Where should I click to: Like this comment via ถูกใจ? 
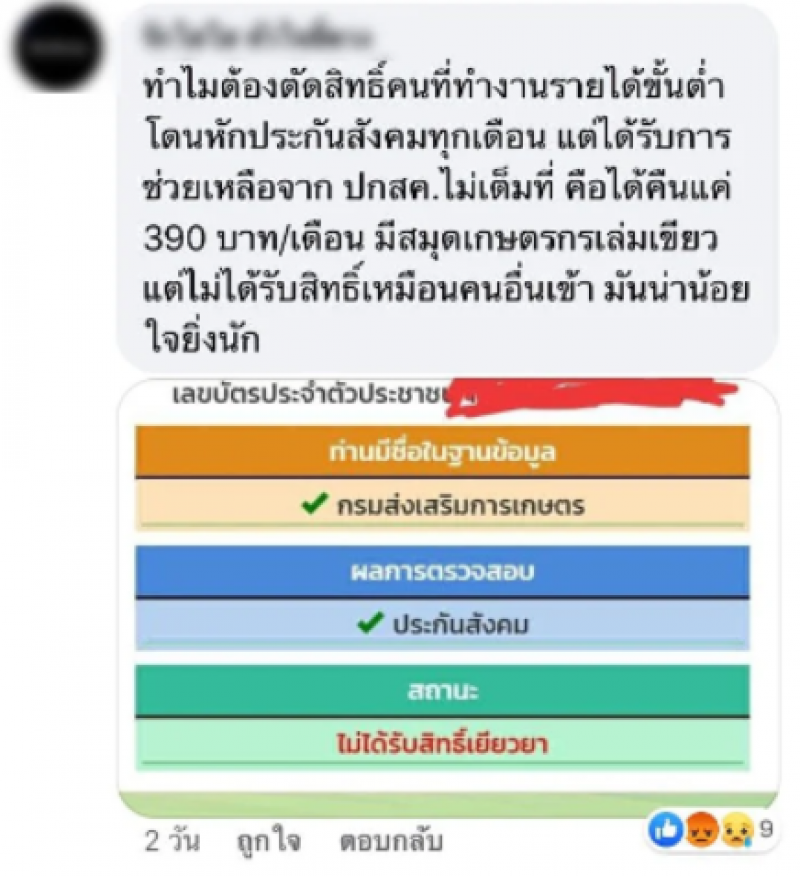(260, 840)
